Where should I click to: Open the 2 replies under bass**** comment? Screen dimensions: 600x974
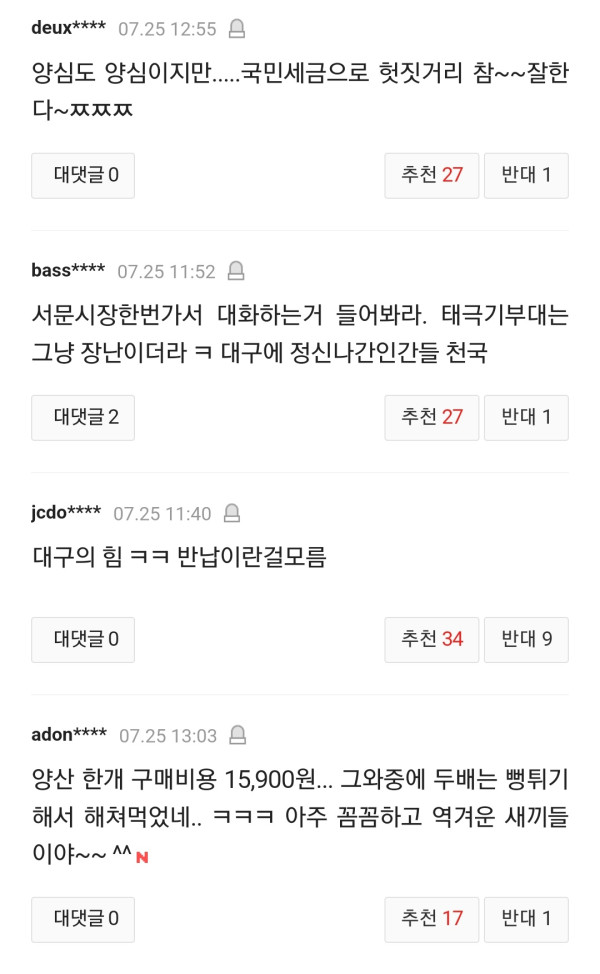(x=83, y=417)
